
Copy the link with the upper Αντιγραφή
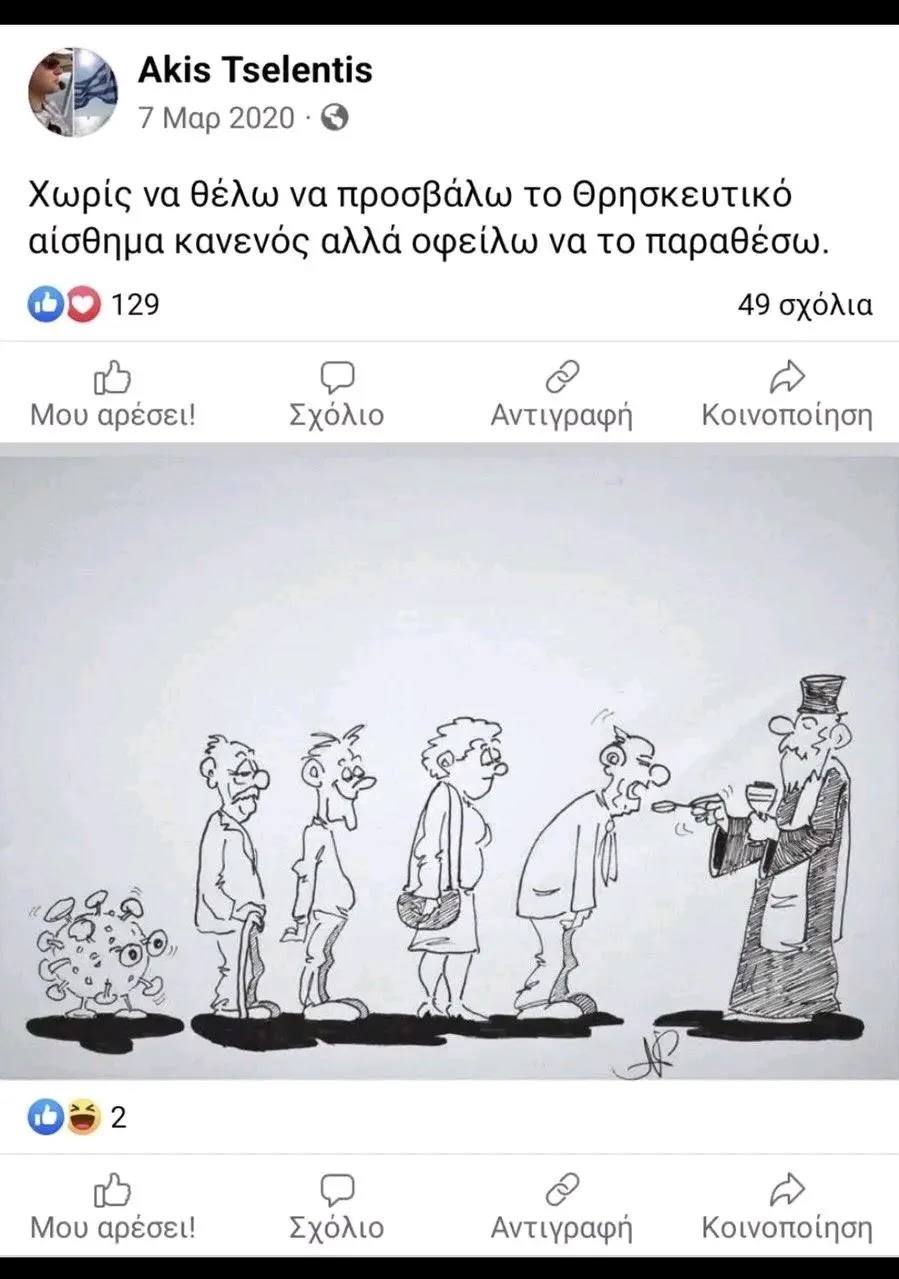[x=562, y=395]
